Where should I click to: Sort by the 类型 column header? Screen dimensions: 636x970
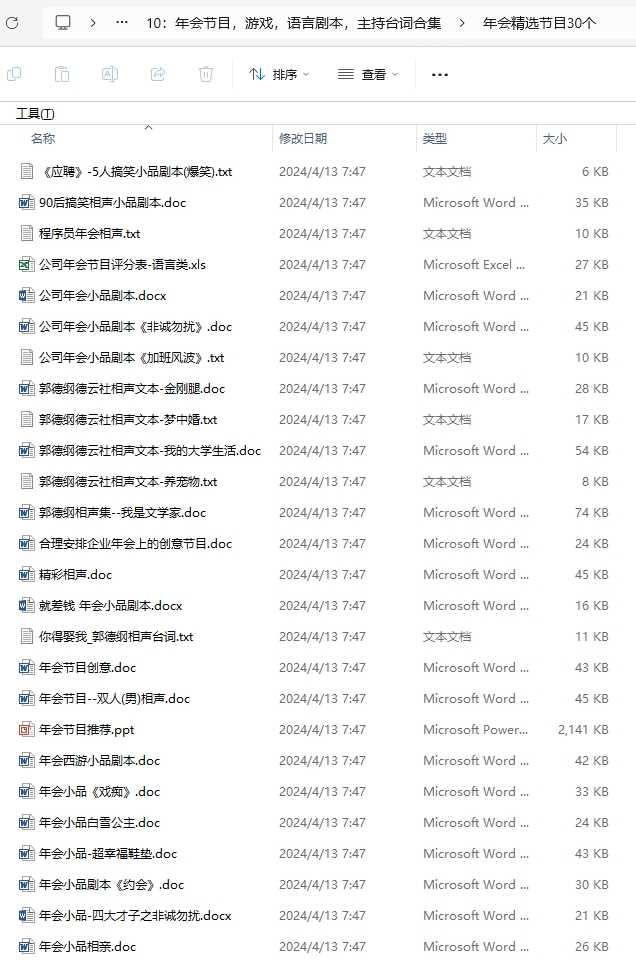click(x=435, y=139)
